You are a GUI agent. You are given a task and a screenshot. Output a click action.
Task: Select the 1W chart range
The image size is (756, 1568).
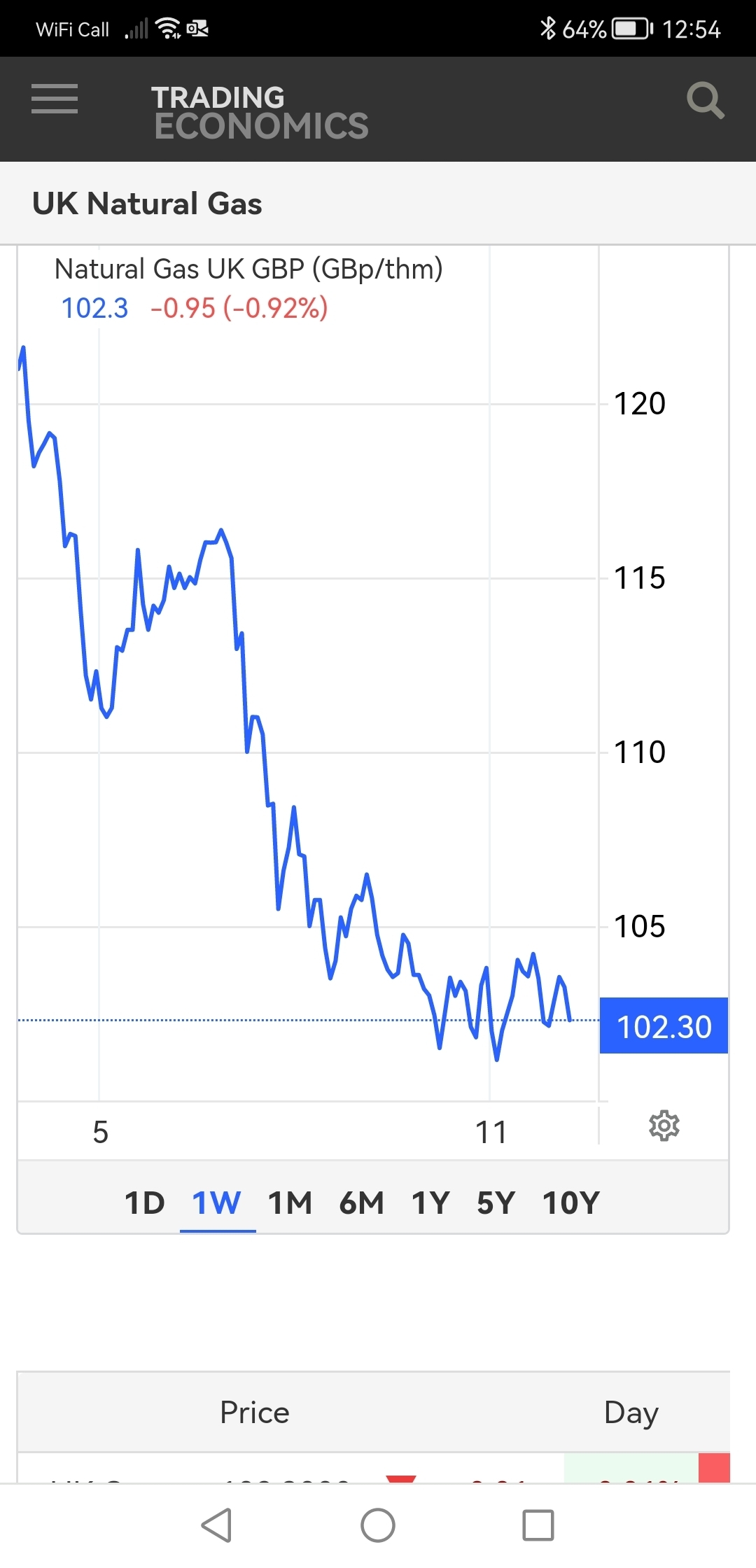point(217,1203)
